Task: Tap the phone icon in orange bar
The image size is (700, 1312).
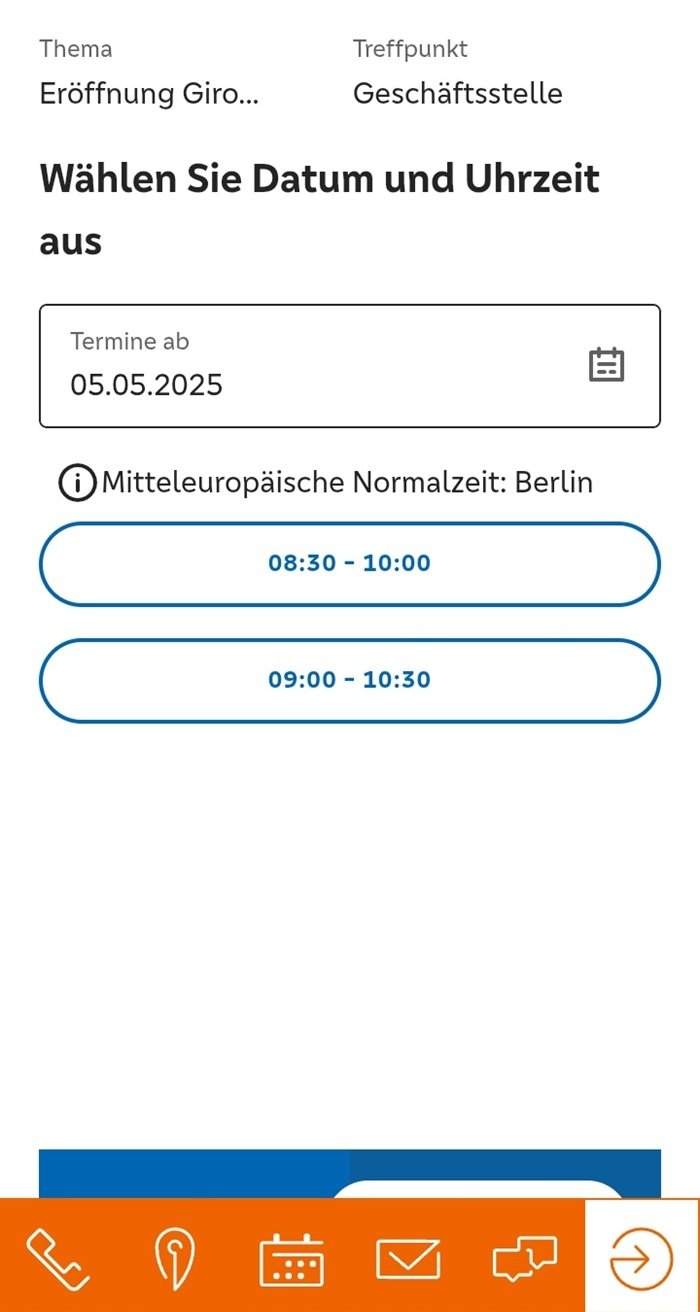Action: 58,1258
